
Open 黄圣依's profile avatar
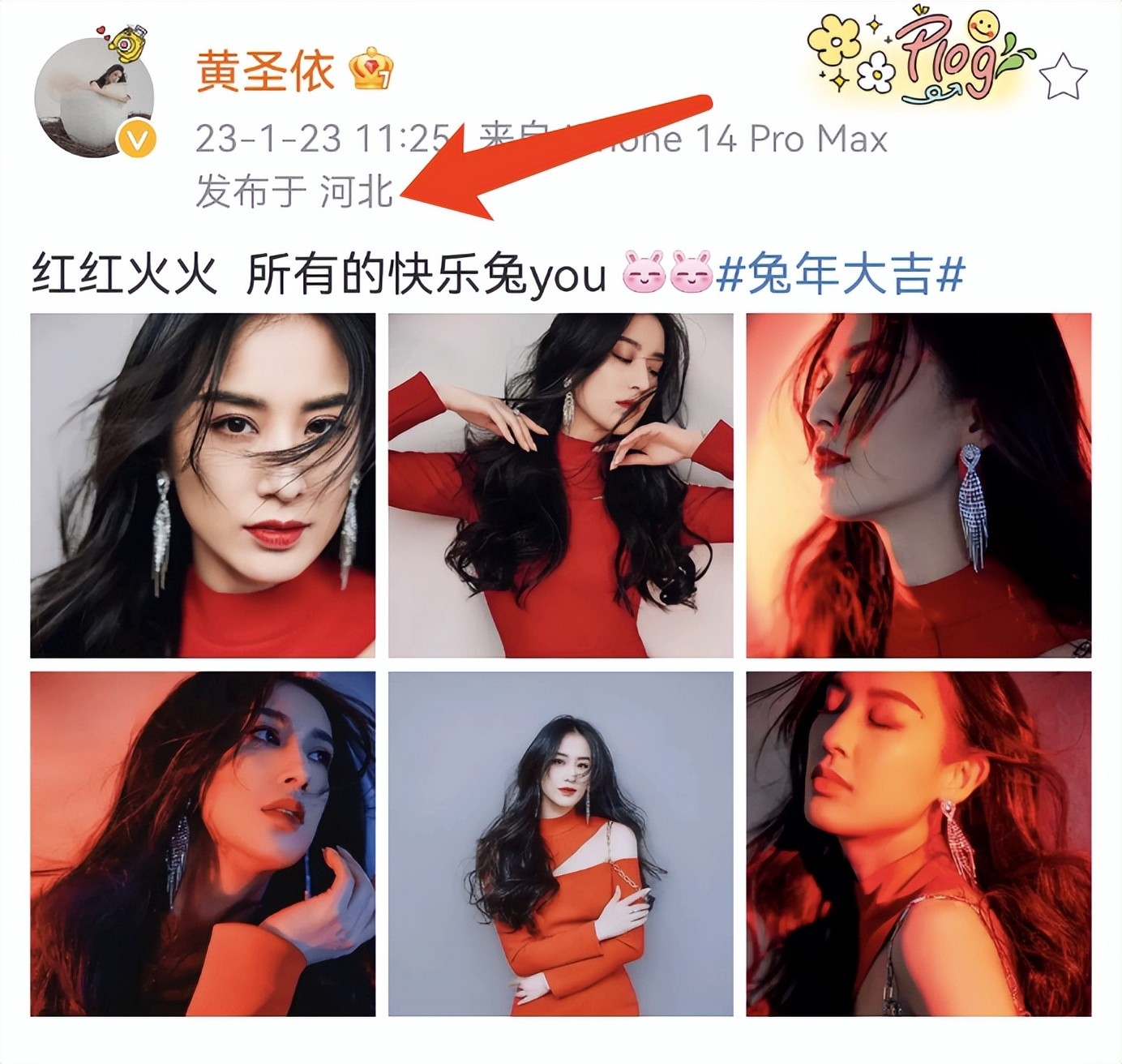94,97
